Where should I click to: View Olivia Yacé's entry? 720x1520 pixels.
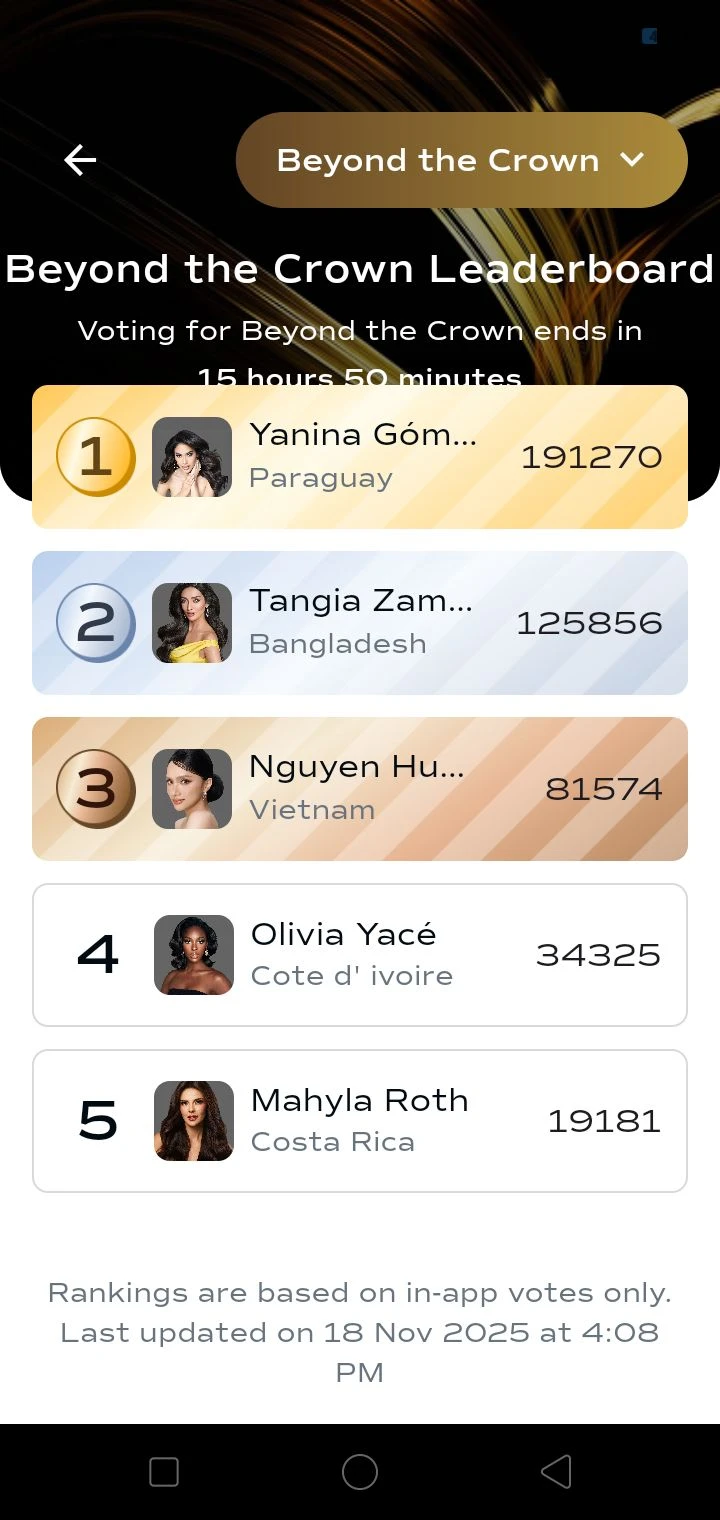pyautogui.click(x=360, y=955)
